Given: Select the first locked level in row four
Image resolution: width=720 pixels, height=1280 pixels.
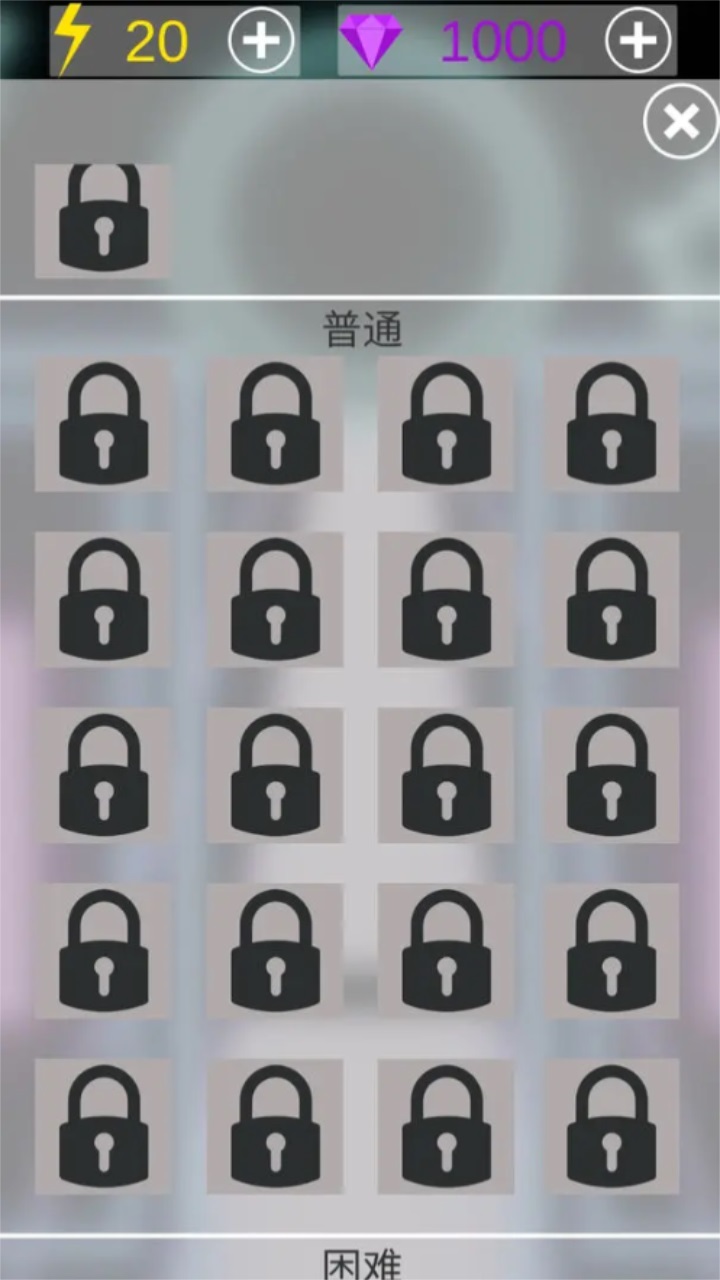Looking at the screenshot, I should (103, 952).
